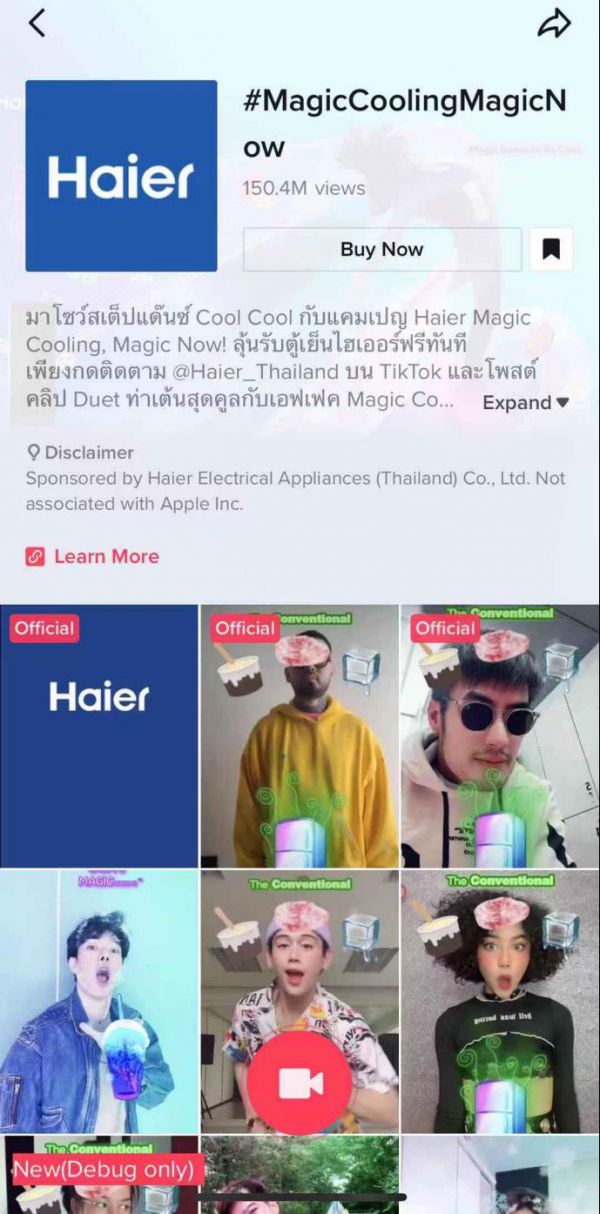Open the video tagged New(Debug only)
Image resolution: width=600 pixels, height=1214 pixels.
pyautogui.click(x=99, y=1175)
